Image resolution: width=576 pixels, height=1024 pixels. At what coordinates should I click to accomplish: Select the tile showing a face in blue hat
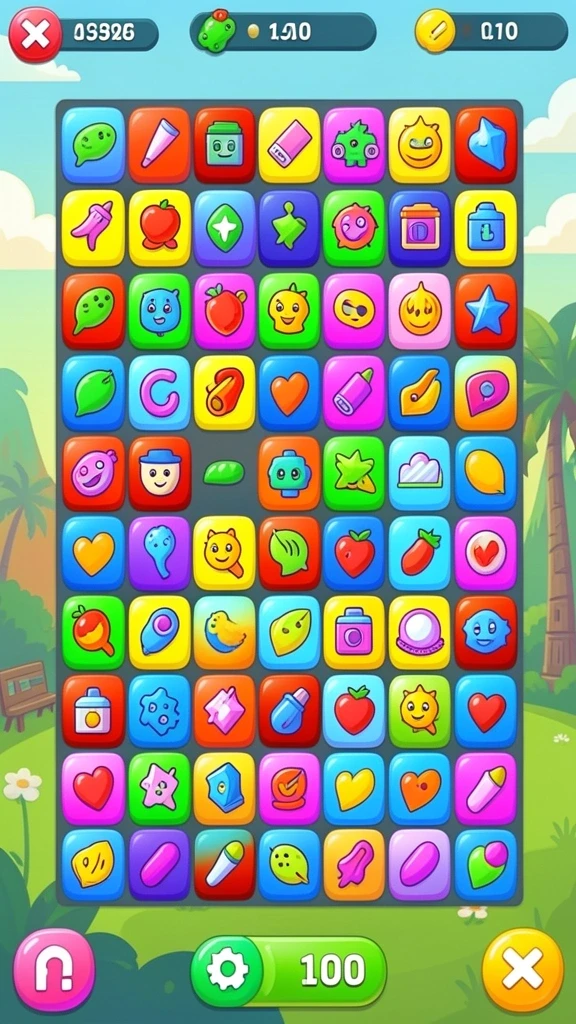159,473
